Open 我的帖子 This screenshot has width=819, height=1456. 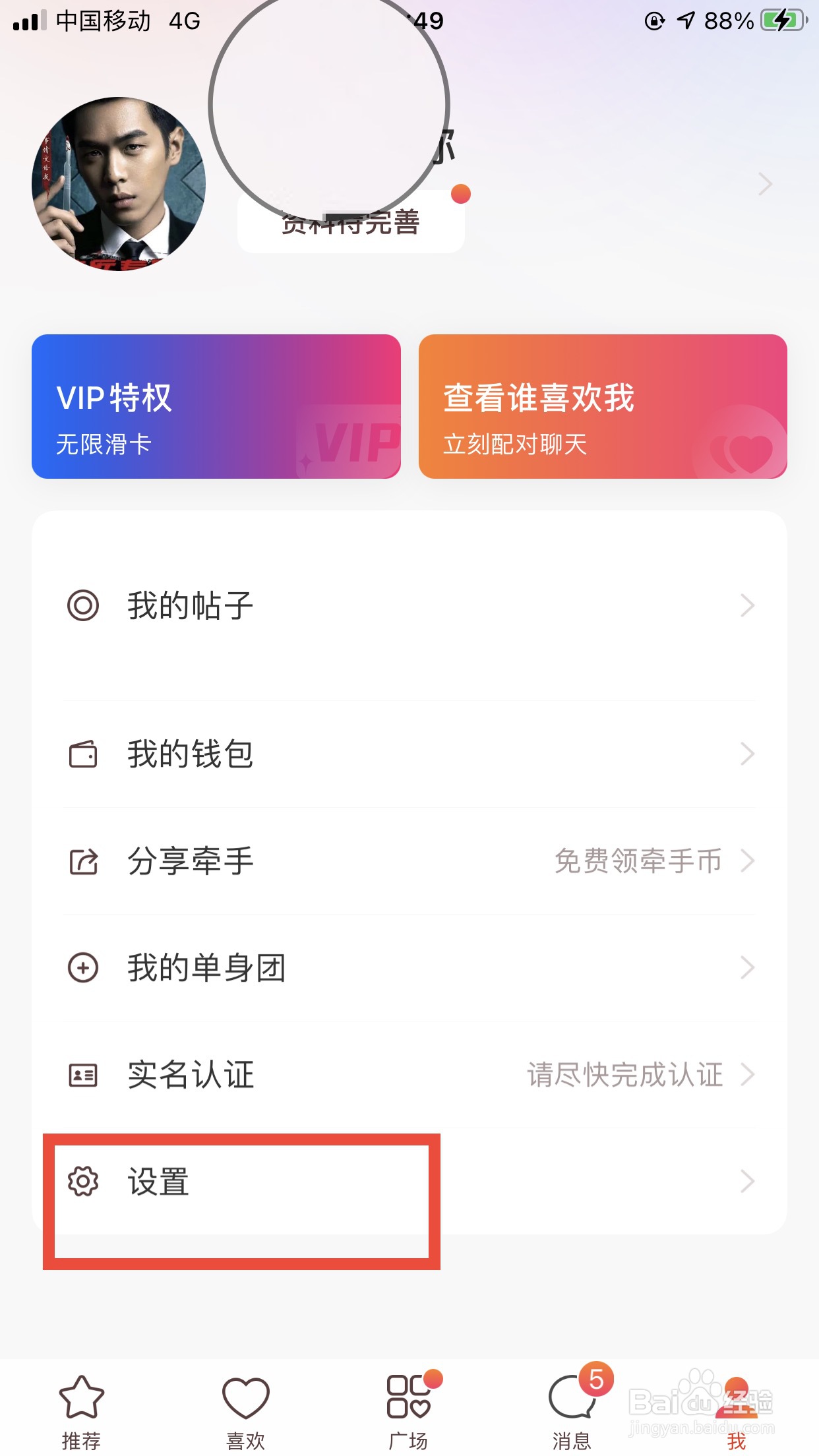(x=409, y=605)
